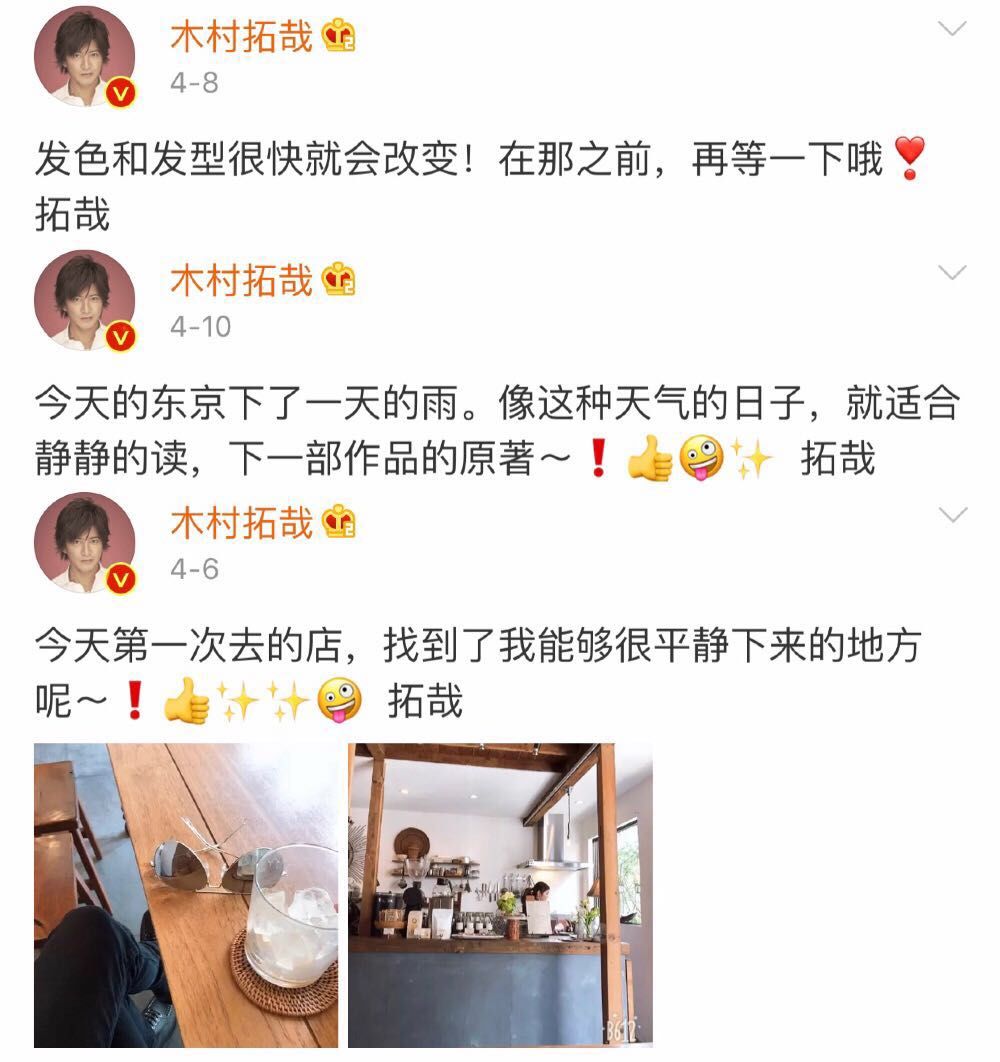Open 木村拓哉's profile via the top username
Screen dimensions: 1000x1062
click(x=245, y=33)
